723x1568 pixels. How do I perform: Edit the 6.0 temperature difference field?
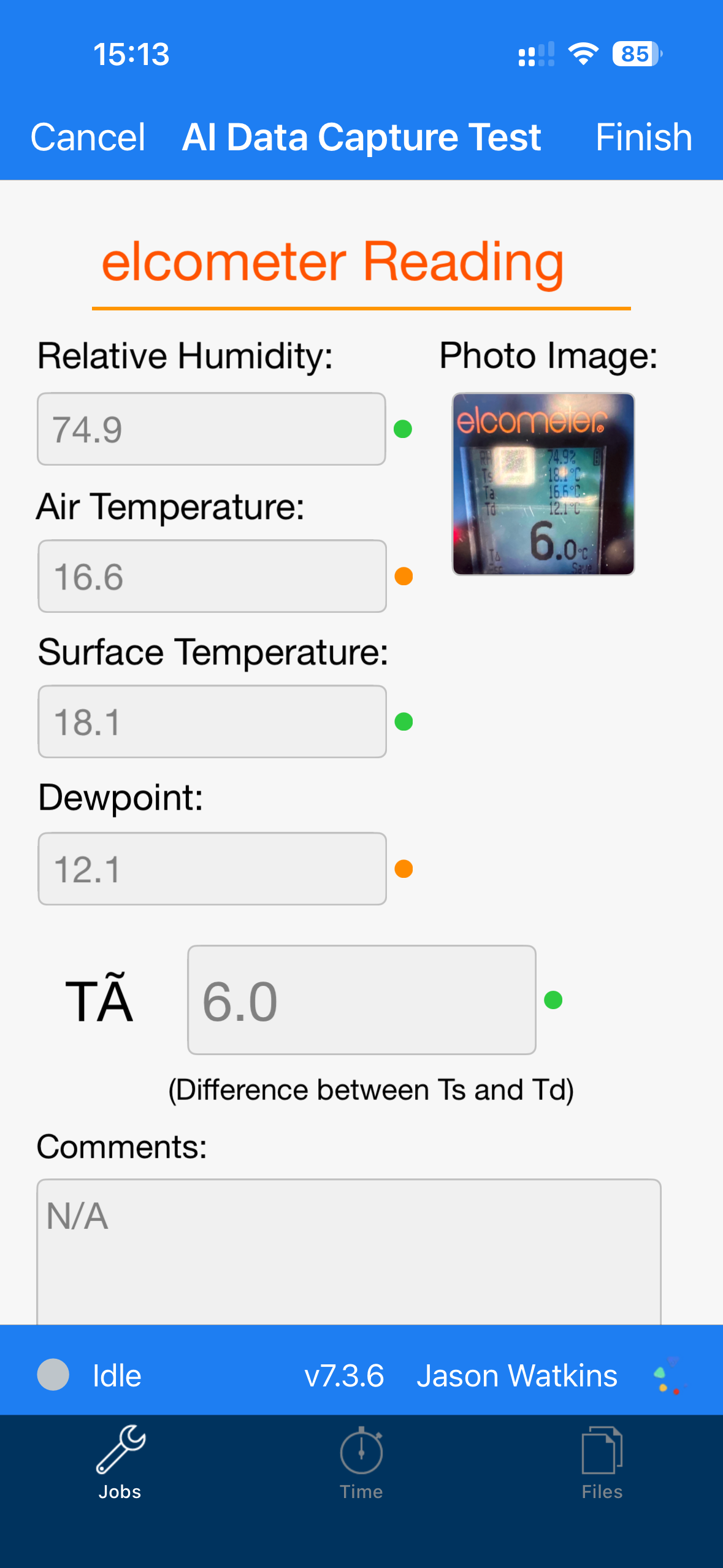click(x=361, y=1000)
